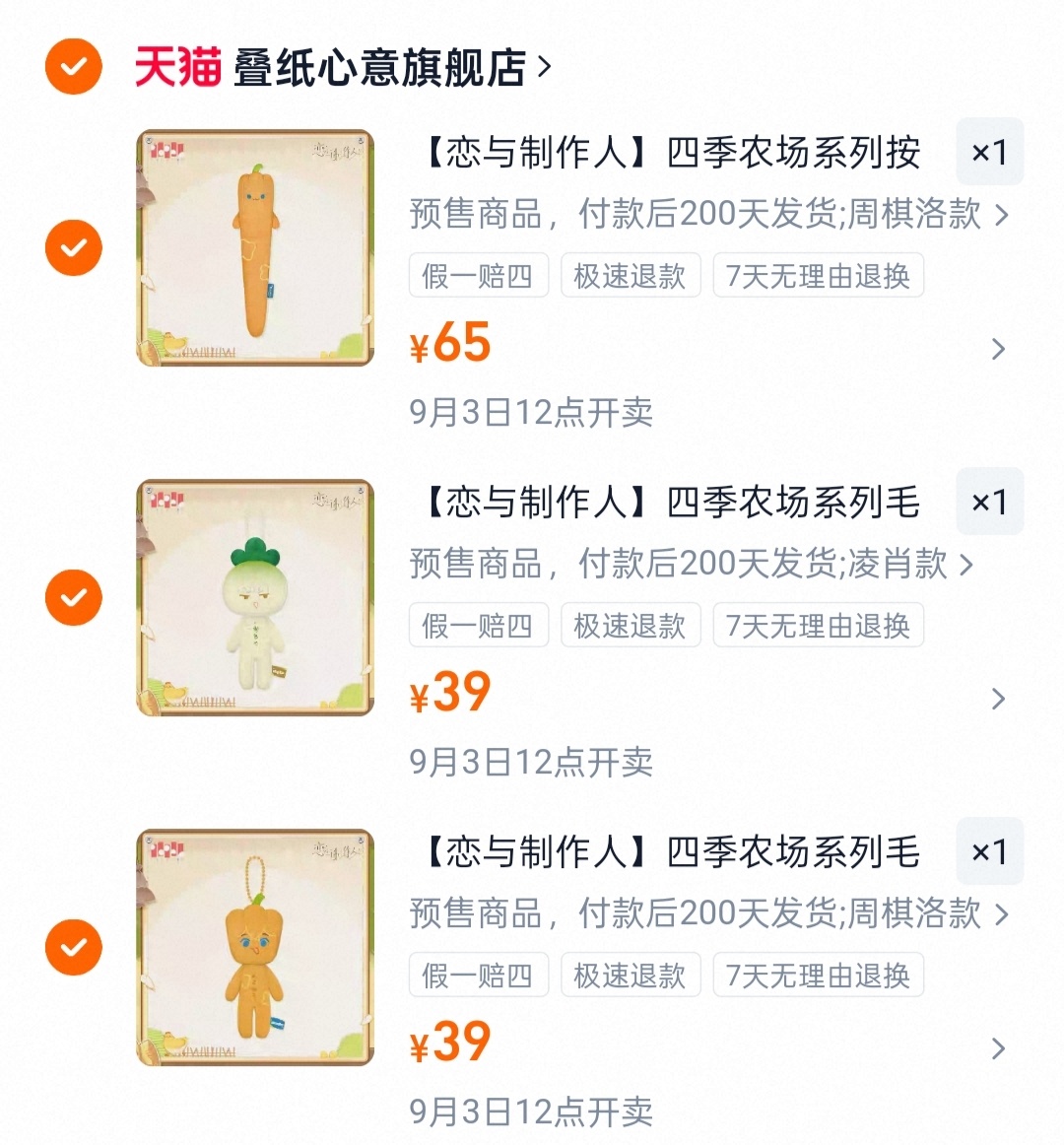Open the 叠纸心意旗舰店 store page
This screenshot has height=1145, width=1064.
(x=379, y=67)
